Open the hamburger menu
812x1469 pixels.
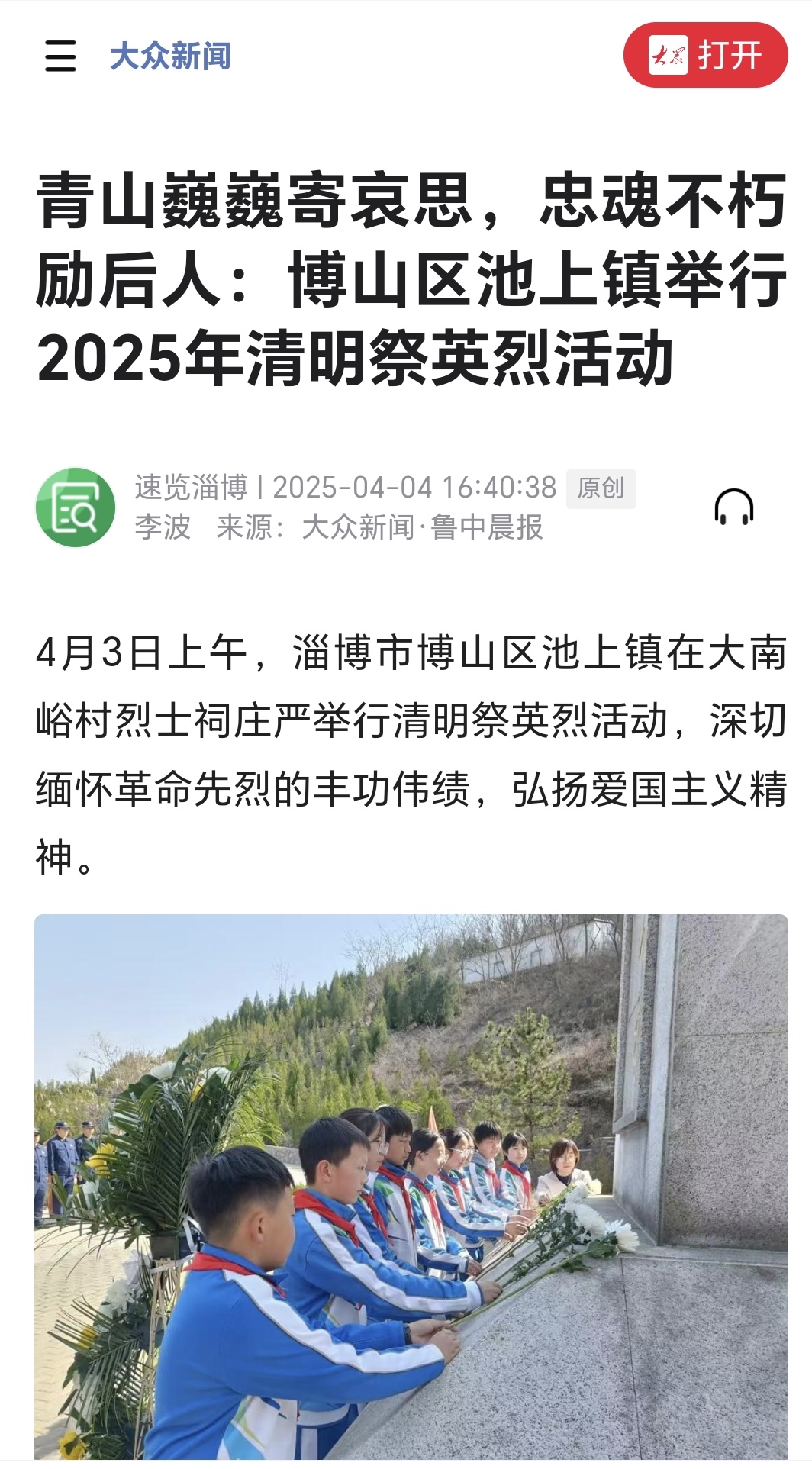(60, 56)
